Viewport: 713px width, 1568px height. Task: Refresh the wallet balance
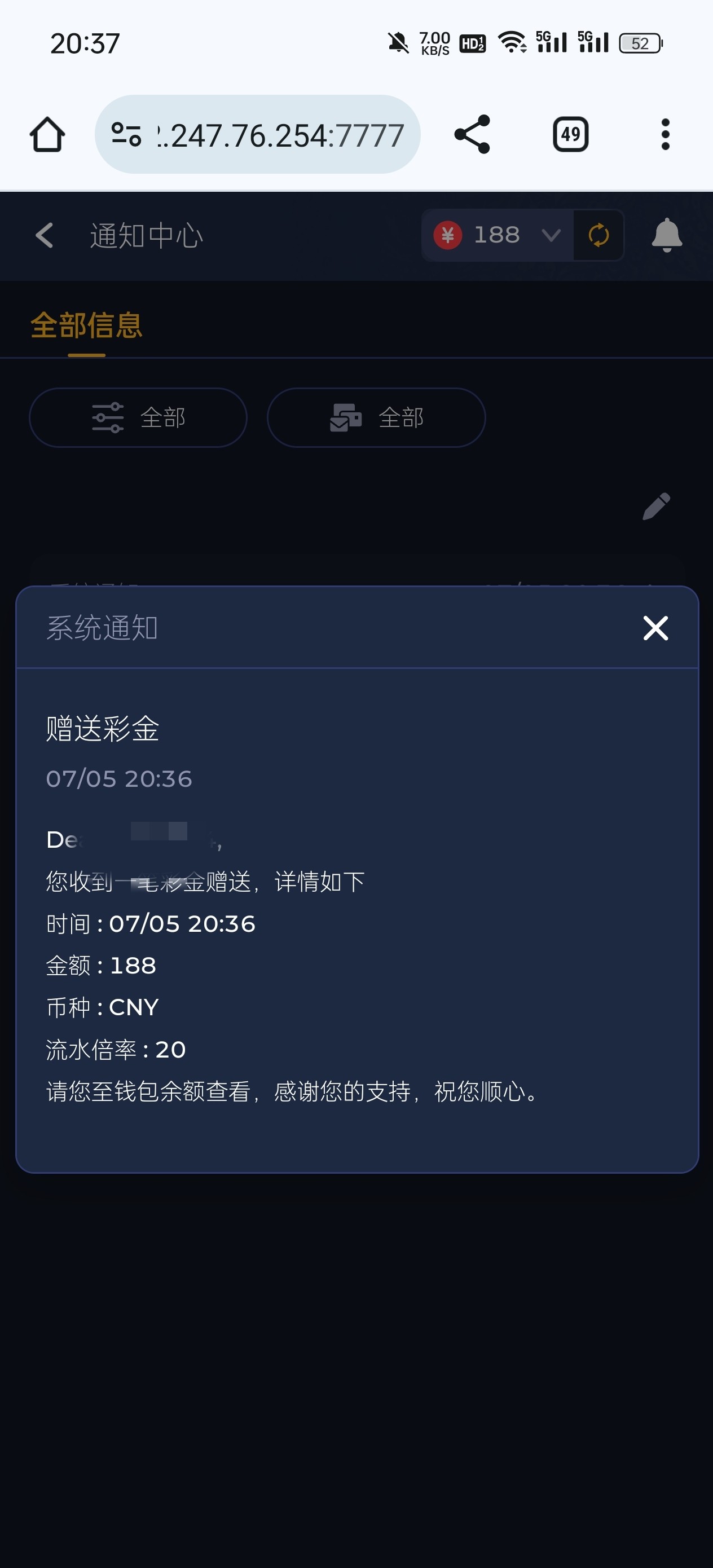coord(598,235)
